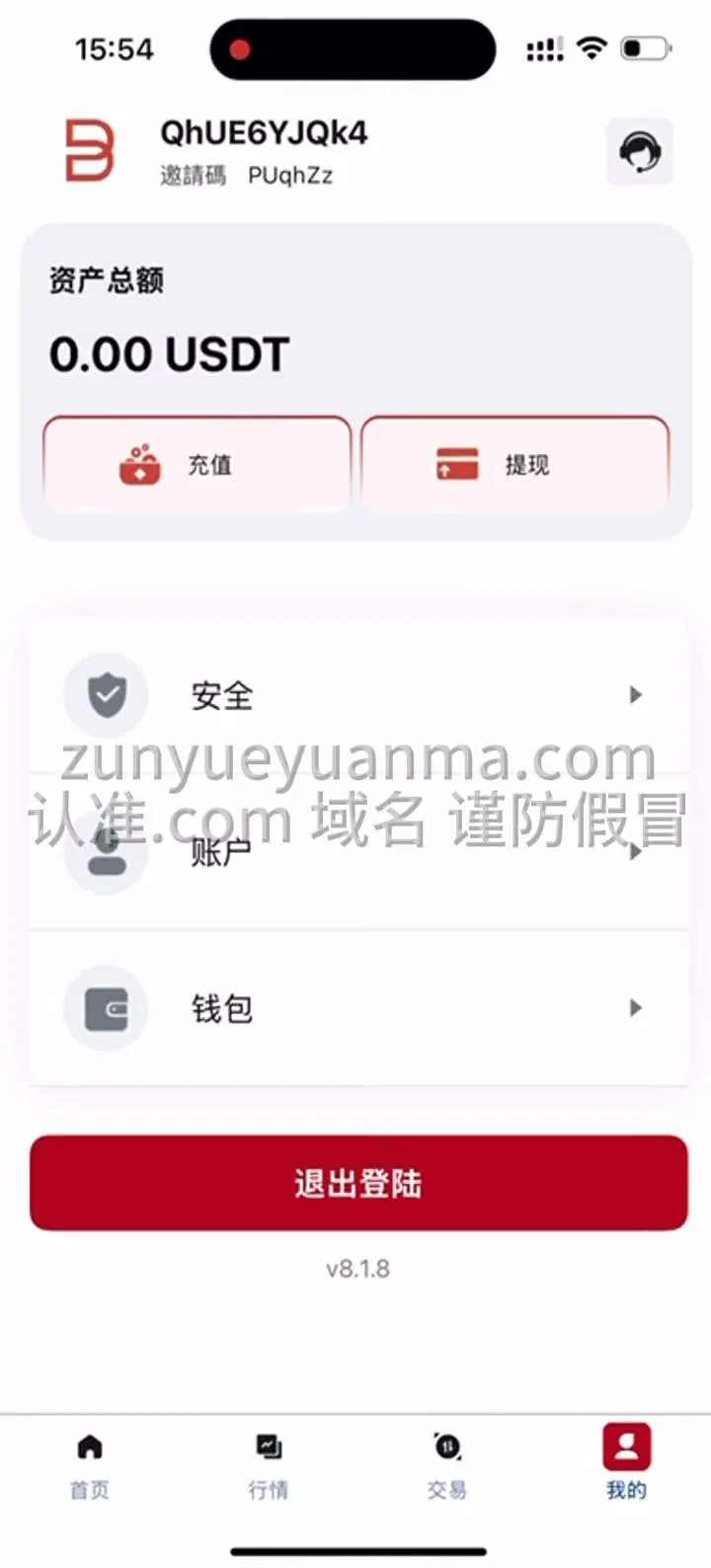The image size is (711, 1568).
Task: Log out with the 退出登陆 button
Action: coord(357,1182)
